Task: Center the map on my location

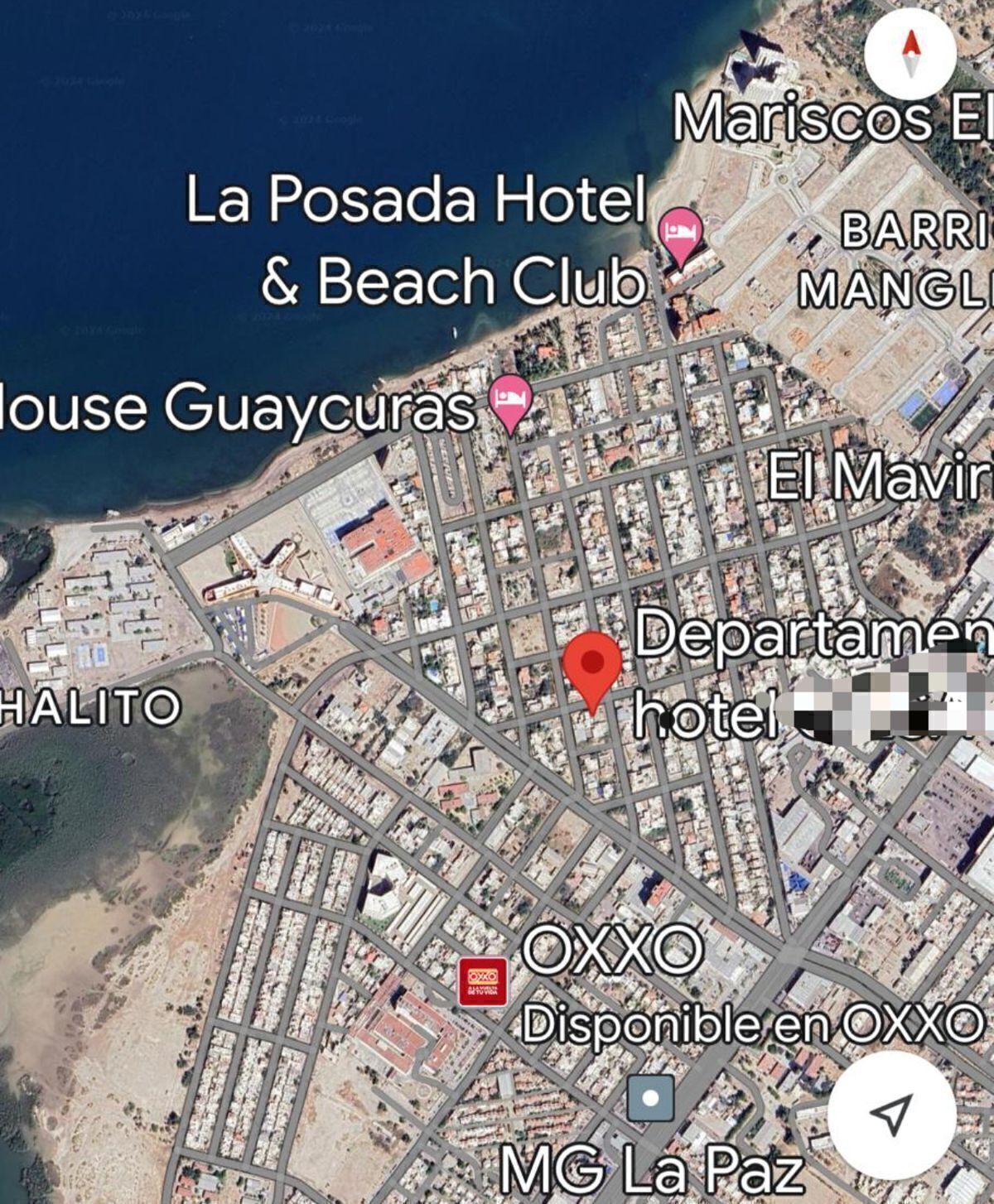Action: point(891,1115)
